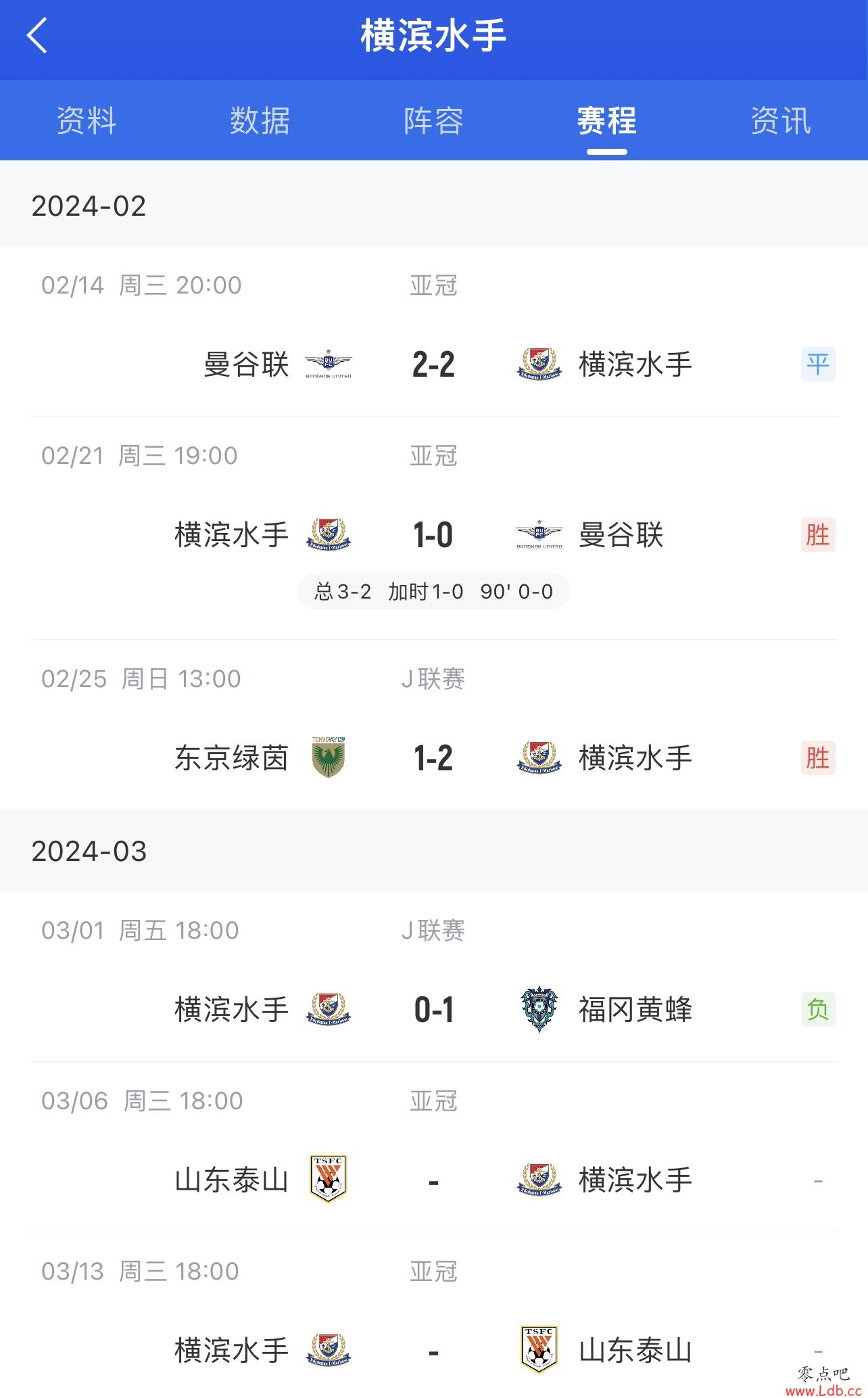The image size is (868, 1398).
Task: Switch to the 资料 tab
Action: (87, 121)
